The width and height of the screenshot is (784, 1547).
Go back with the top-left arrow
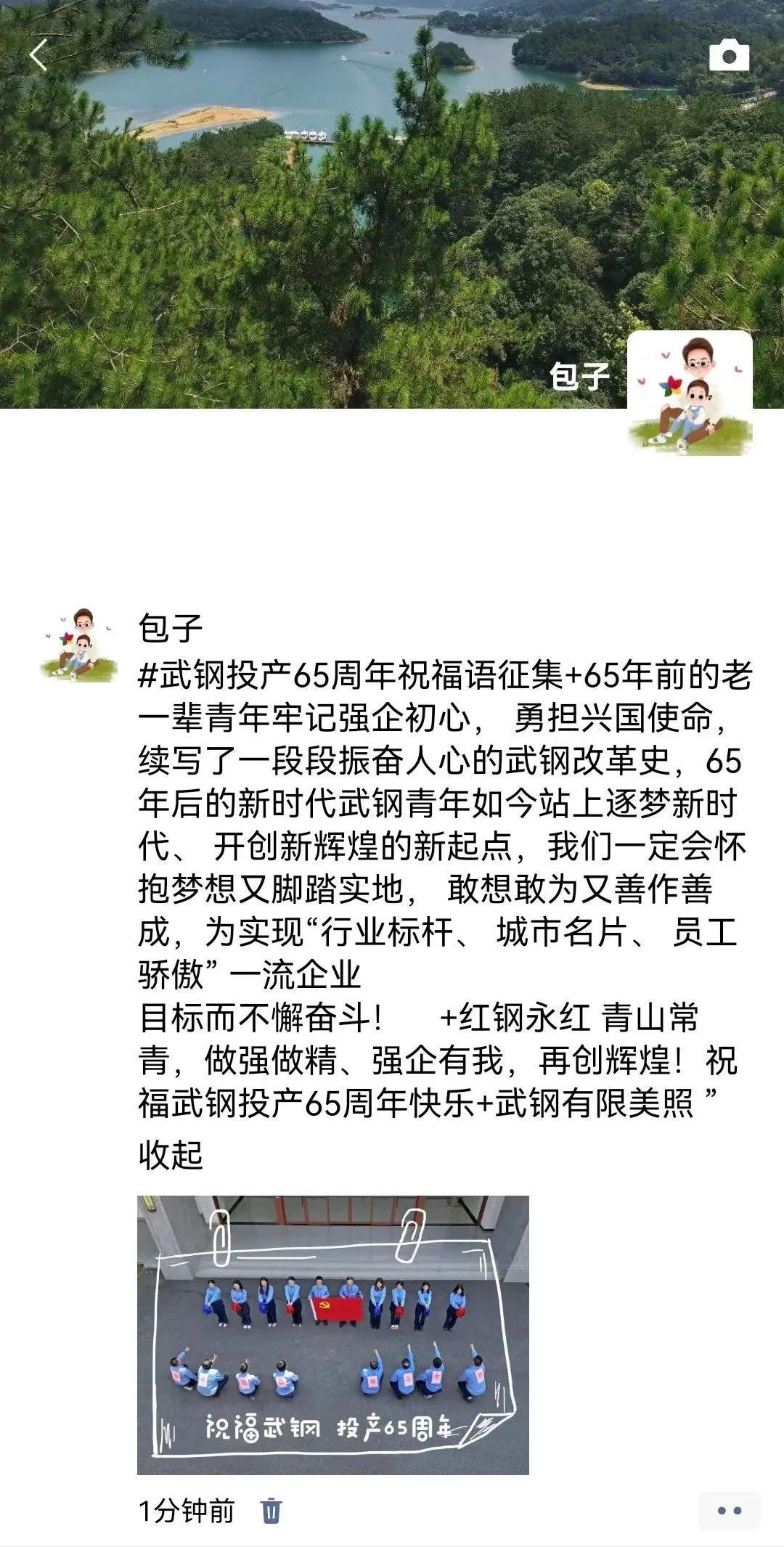click(x=38, y=55)
